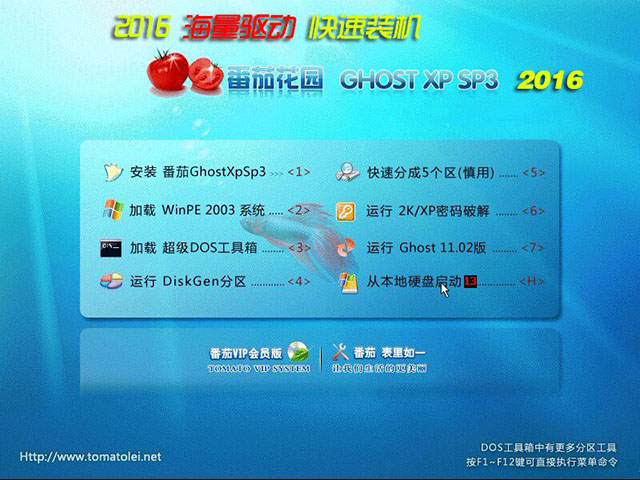This screenshot has width=640, height=480.
Task: Run DiskGen分区 tool
Action: [x=188, y=282]
